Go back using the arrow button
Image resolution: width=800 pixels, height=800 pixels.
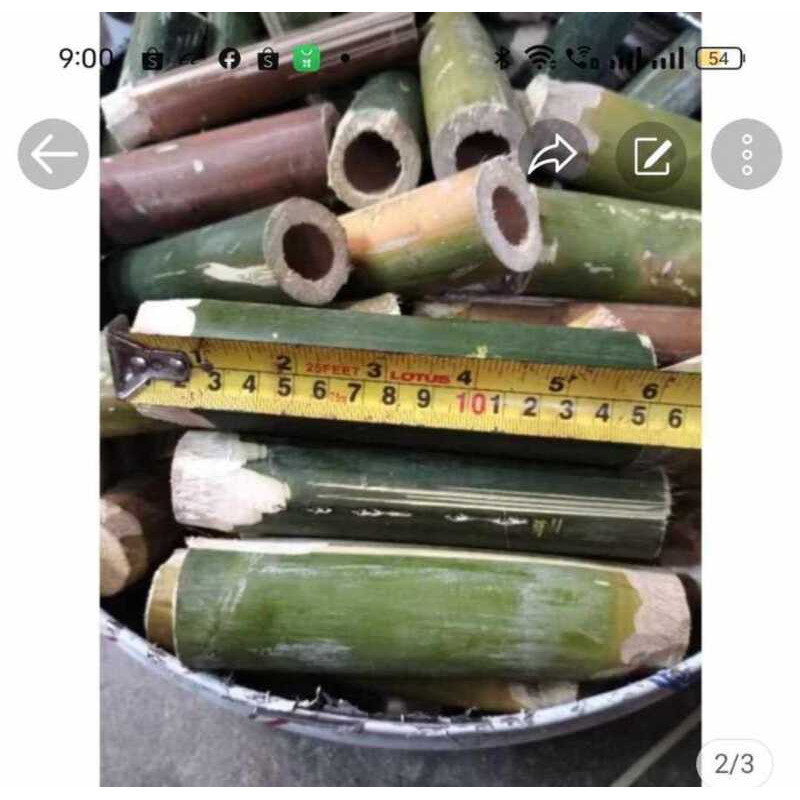point(53,154)
